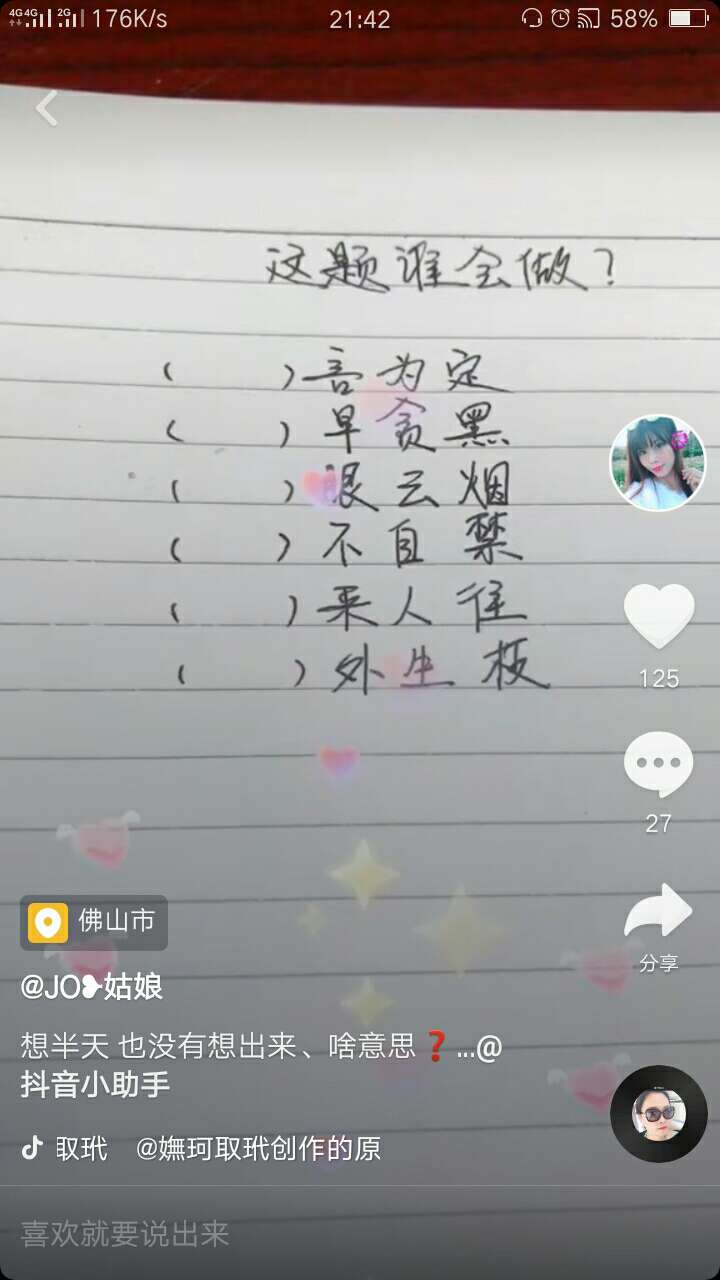
Task: Like this video with the heart
Action: (658, 617)
